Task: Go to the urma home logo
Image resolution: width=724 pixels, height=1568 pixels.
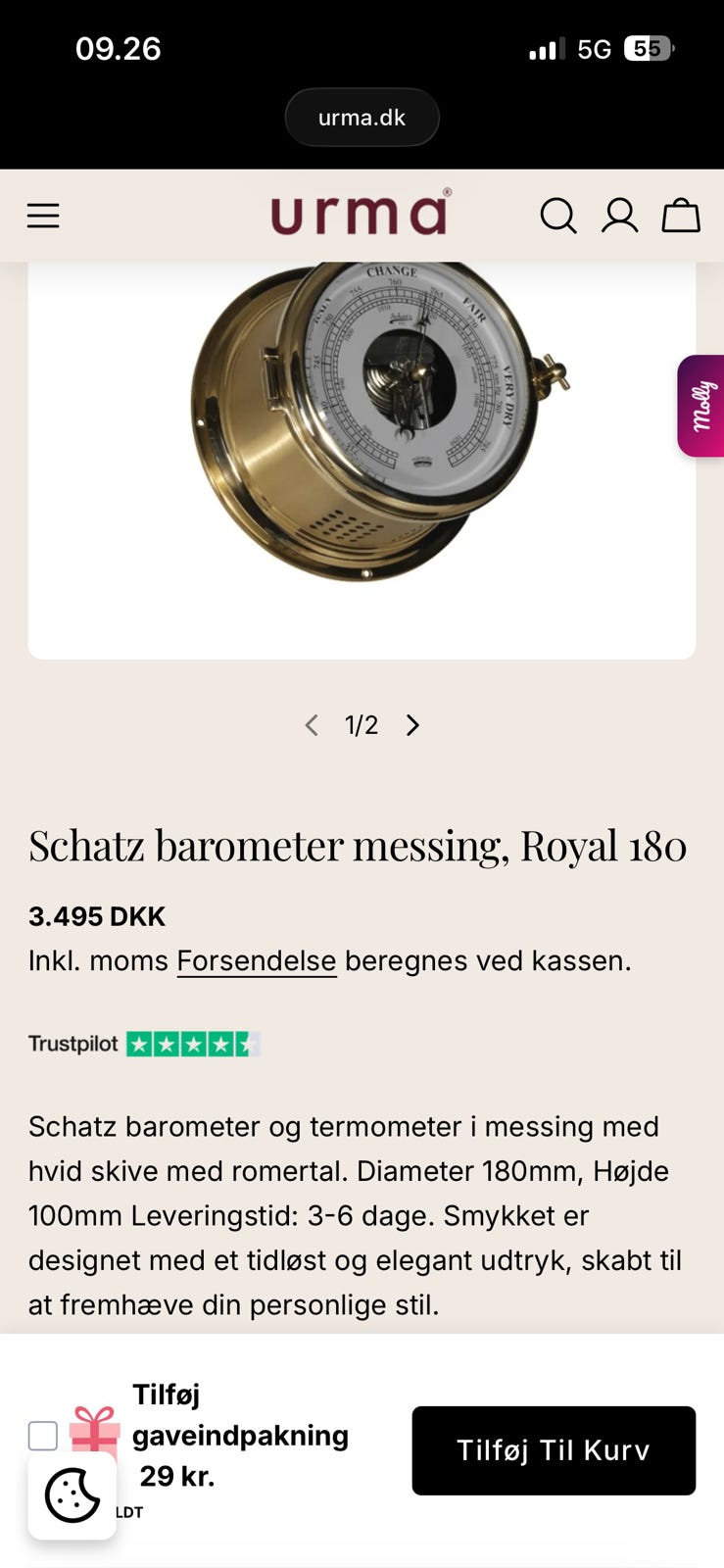Action: 362,213
